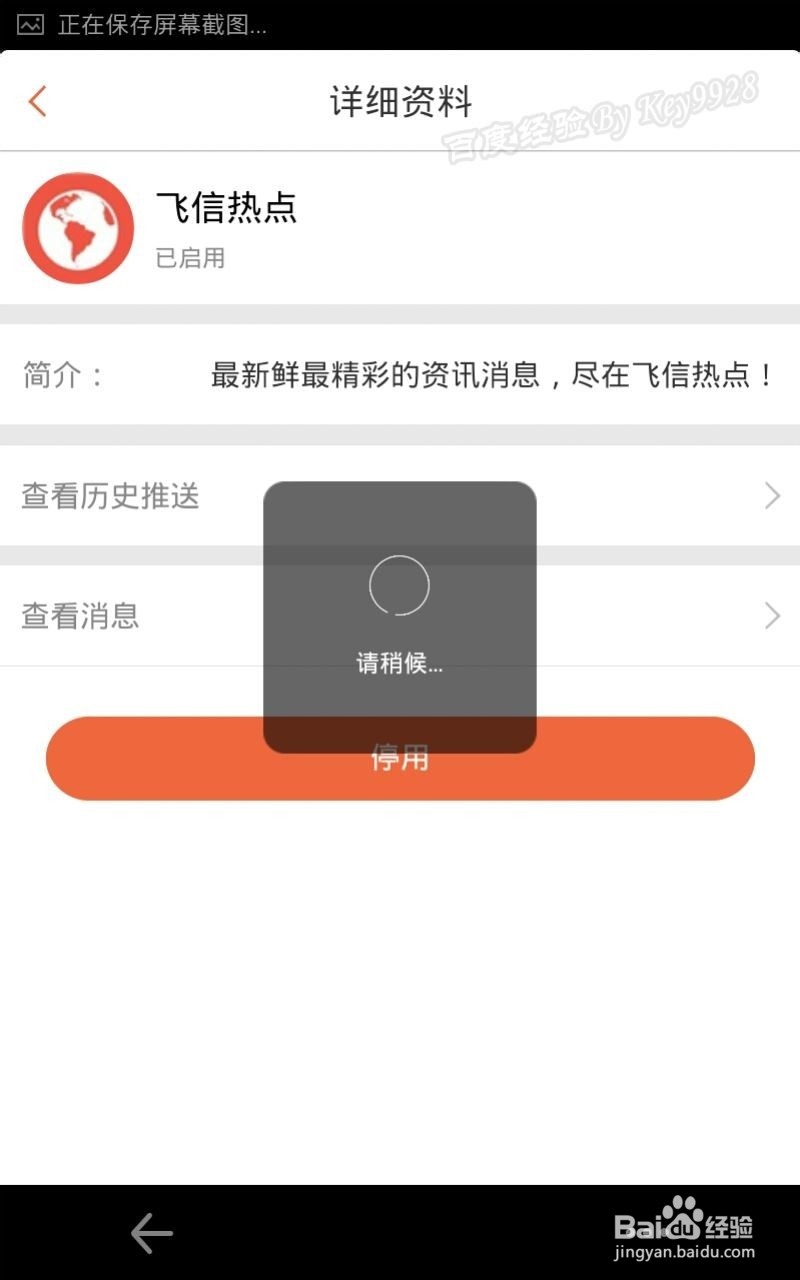Image resolution: width=800 pixels, height=1280 pixels.
Task: Select the 详细资料 title tab
Action: [400, 101]
